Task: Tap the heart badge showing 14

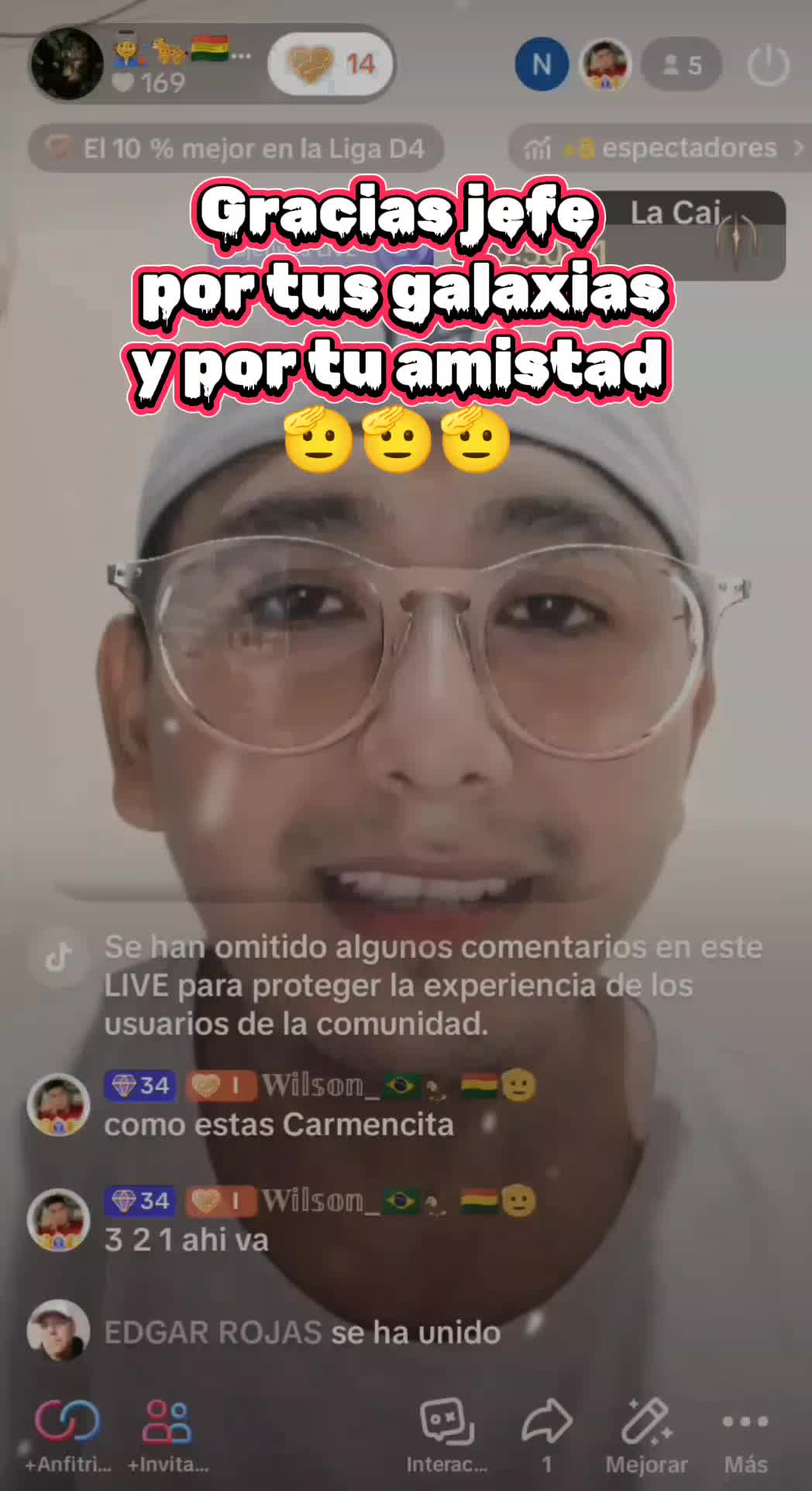Action: tap(331, 64)
